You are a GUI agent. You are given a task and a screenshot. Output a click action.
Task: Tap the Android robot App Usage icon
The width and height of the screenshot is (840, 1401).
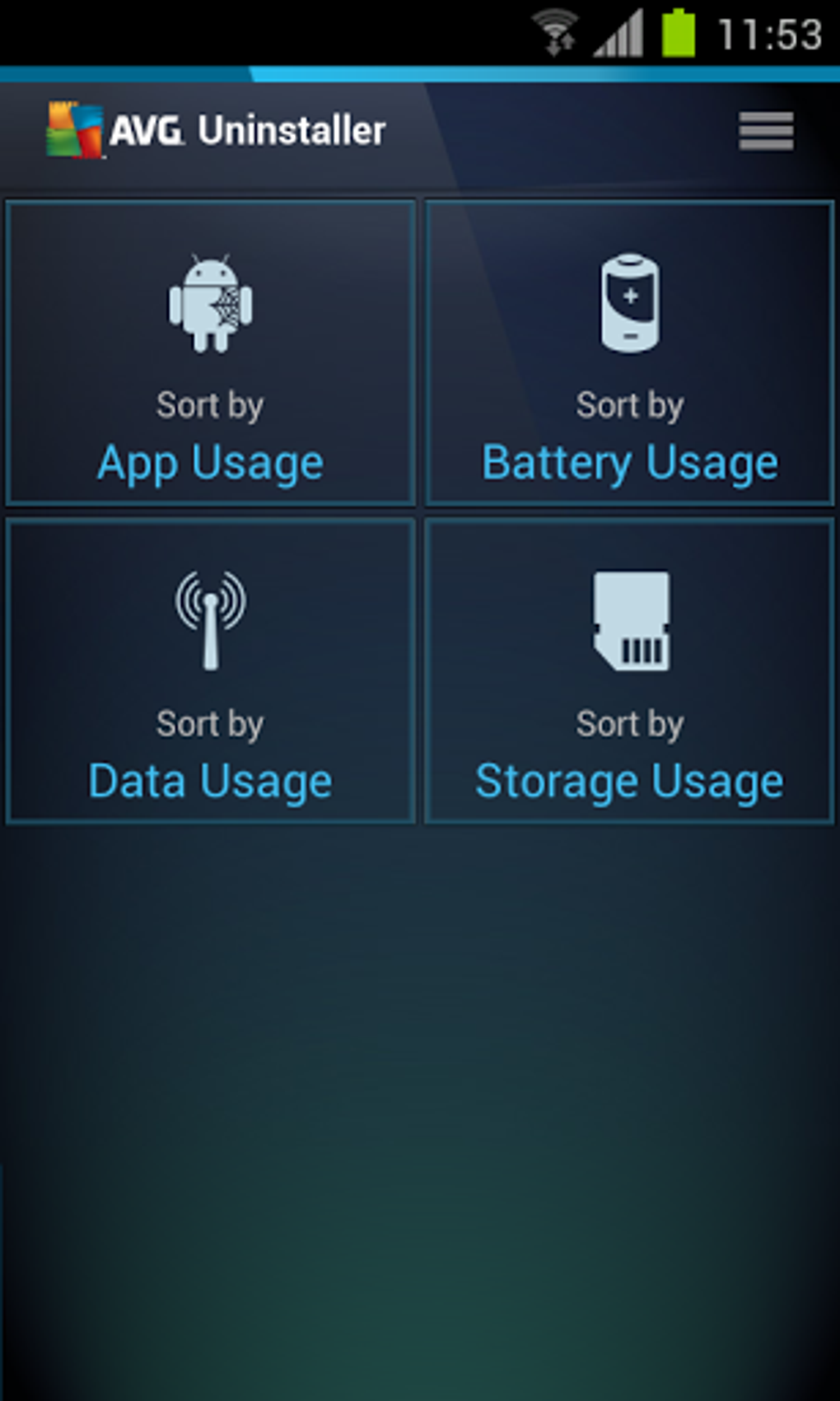click(x=210, y=302)
